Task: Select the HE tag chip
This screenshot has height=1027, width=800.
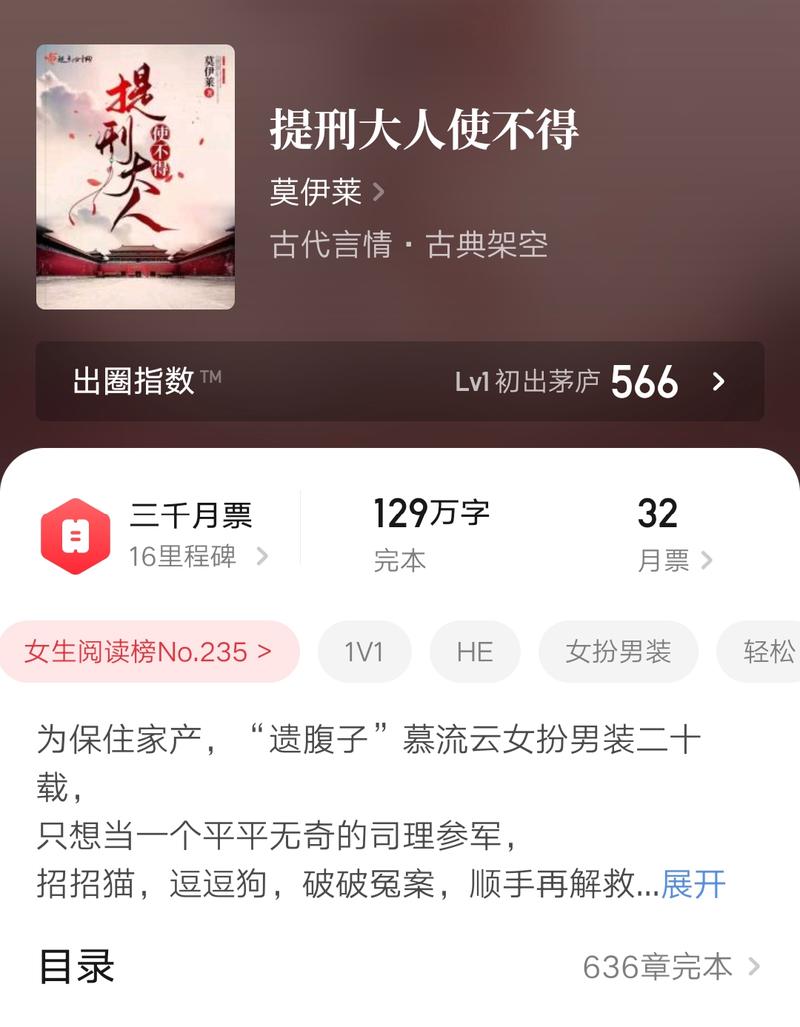Action: 474,652
